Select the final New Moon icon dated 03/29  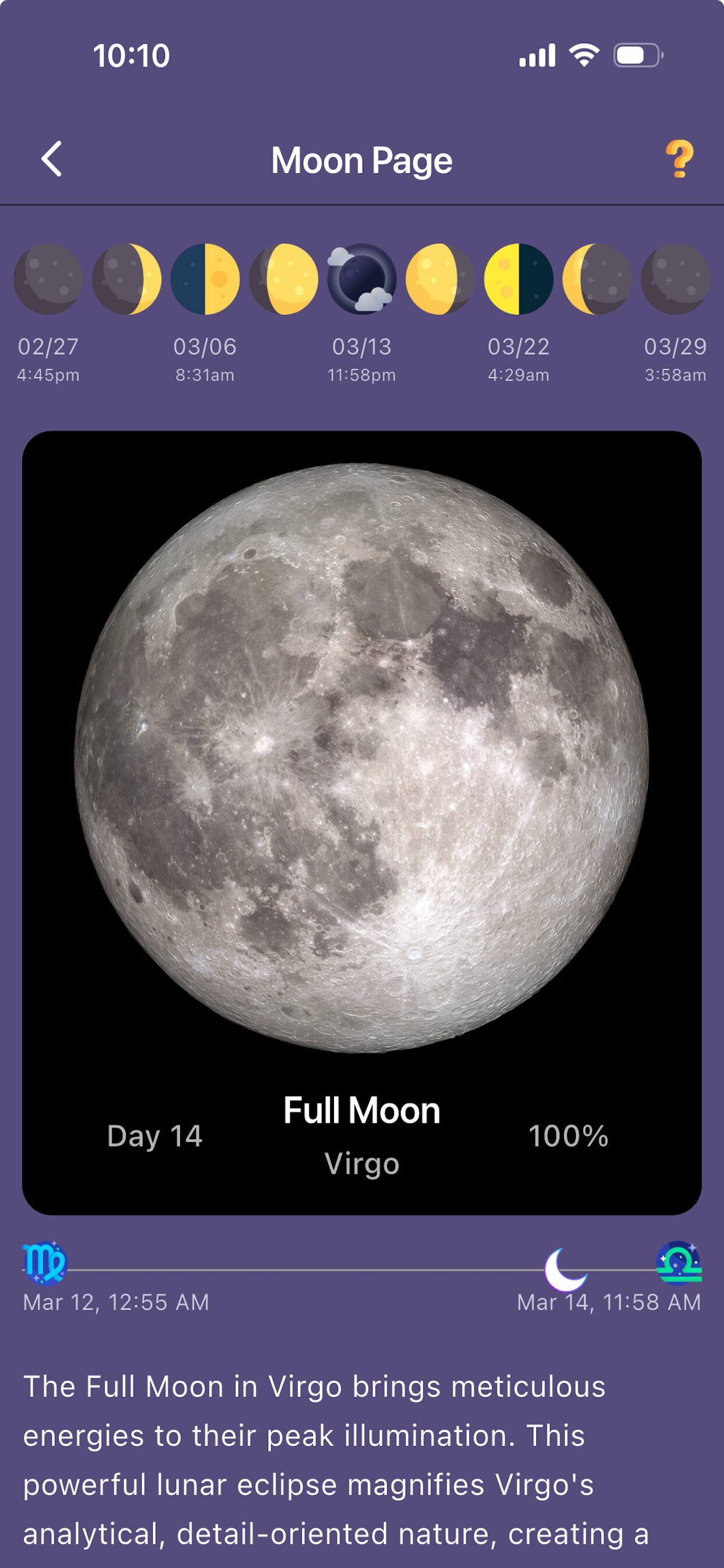[676, 279]
